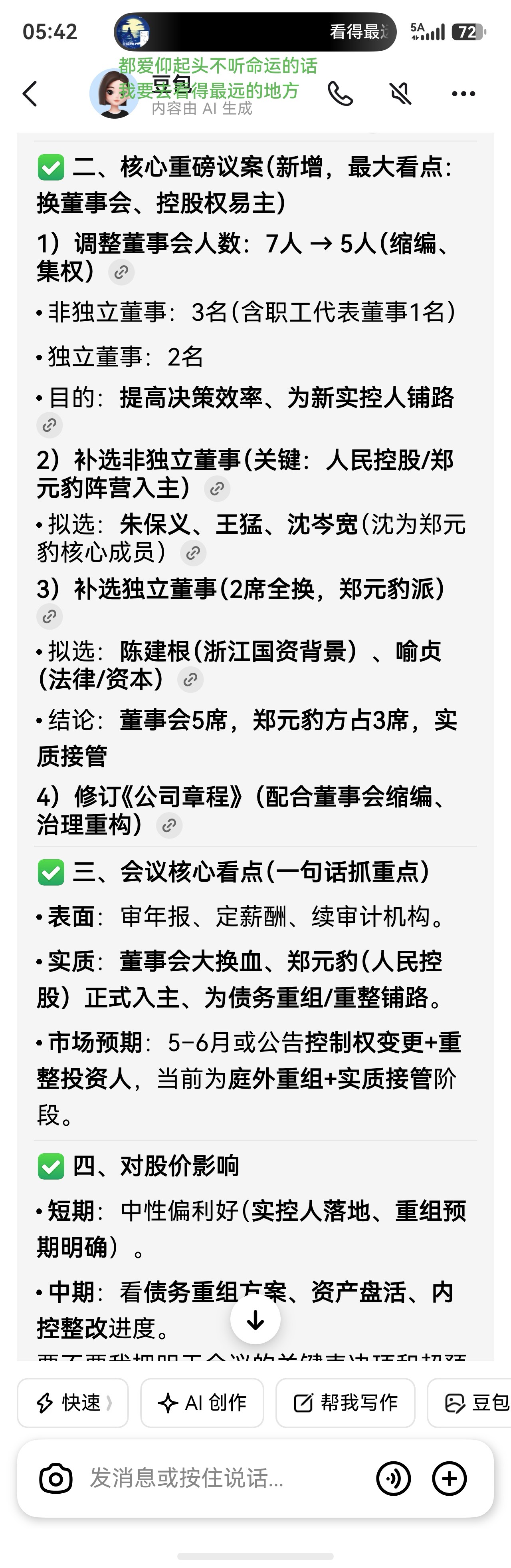
Task: Open the AI 创作 chip
Action: 202,1403
